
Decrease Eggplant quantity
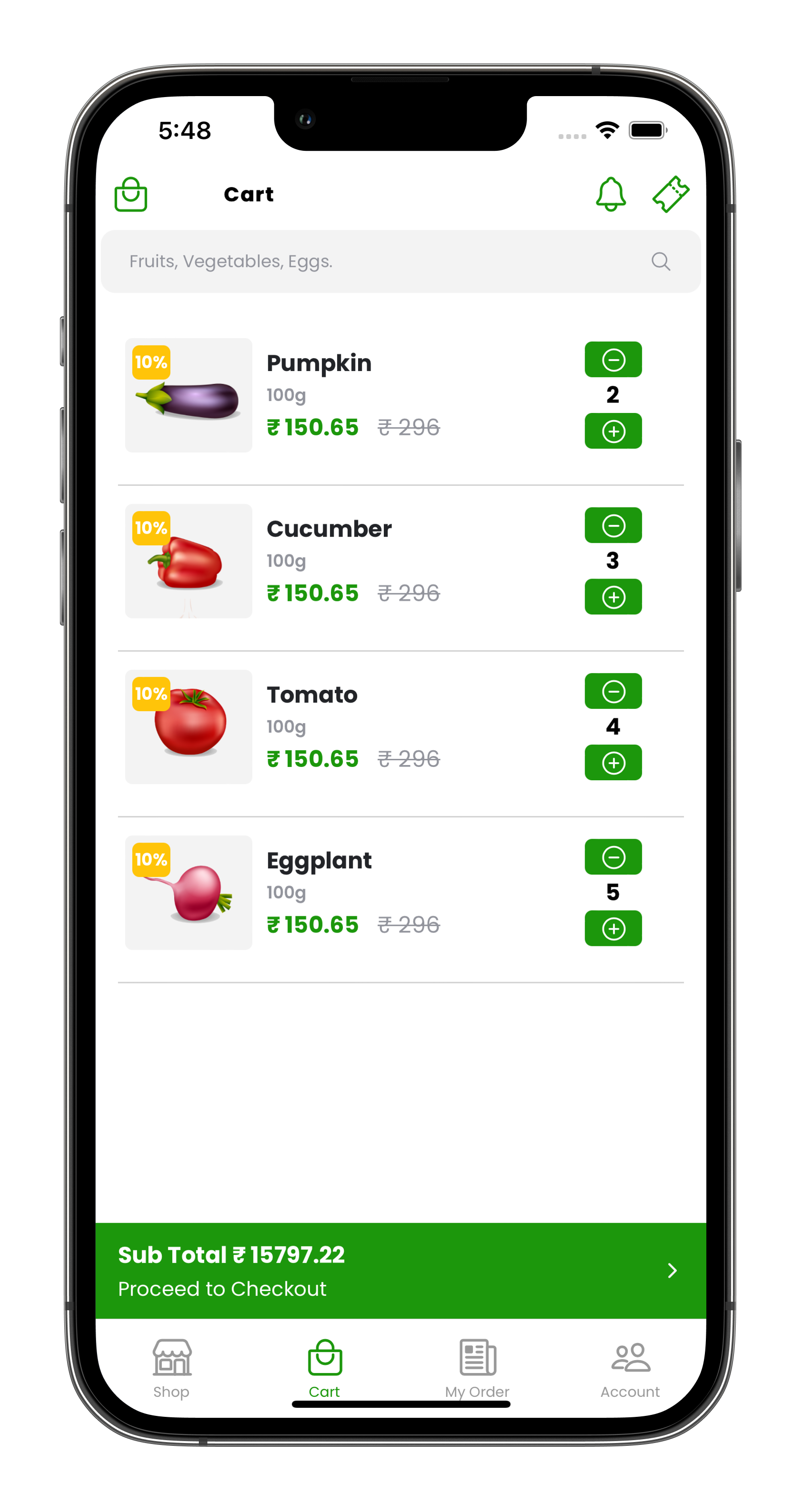coord(613,857)
